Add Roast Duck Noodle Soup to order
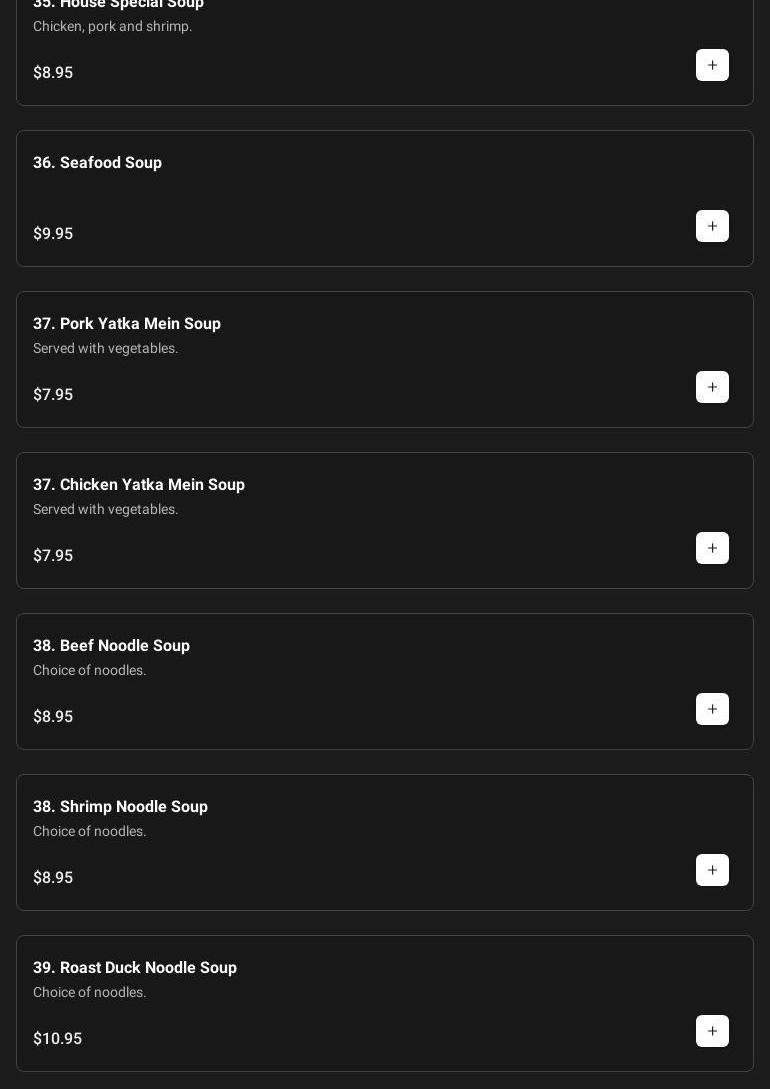 (712, 1032)
